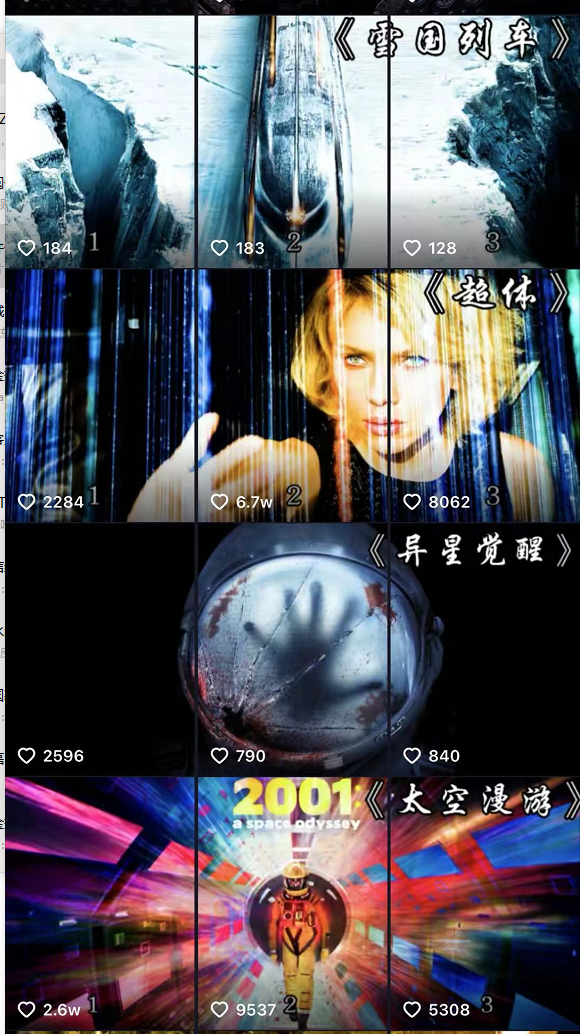View the 异星觉醒 video with 2596 likes
The image size is (580, 1034).
point(100,649)
